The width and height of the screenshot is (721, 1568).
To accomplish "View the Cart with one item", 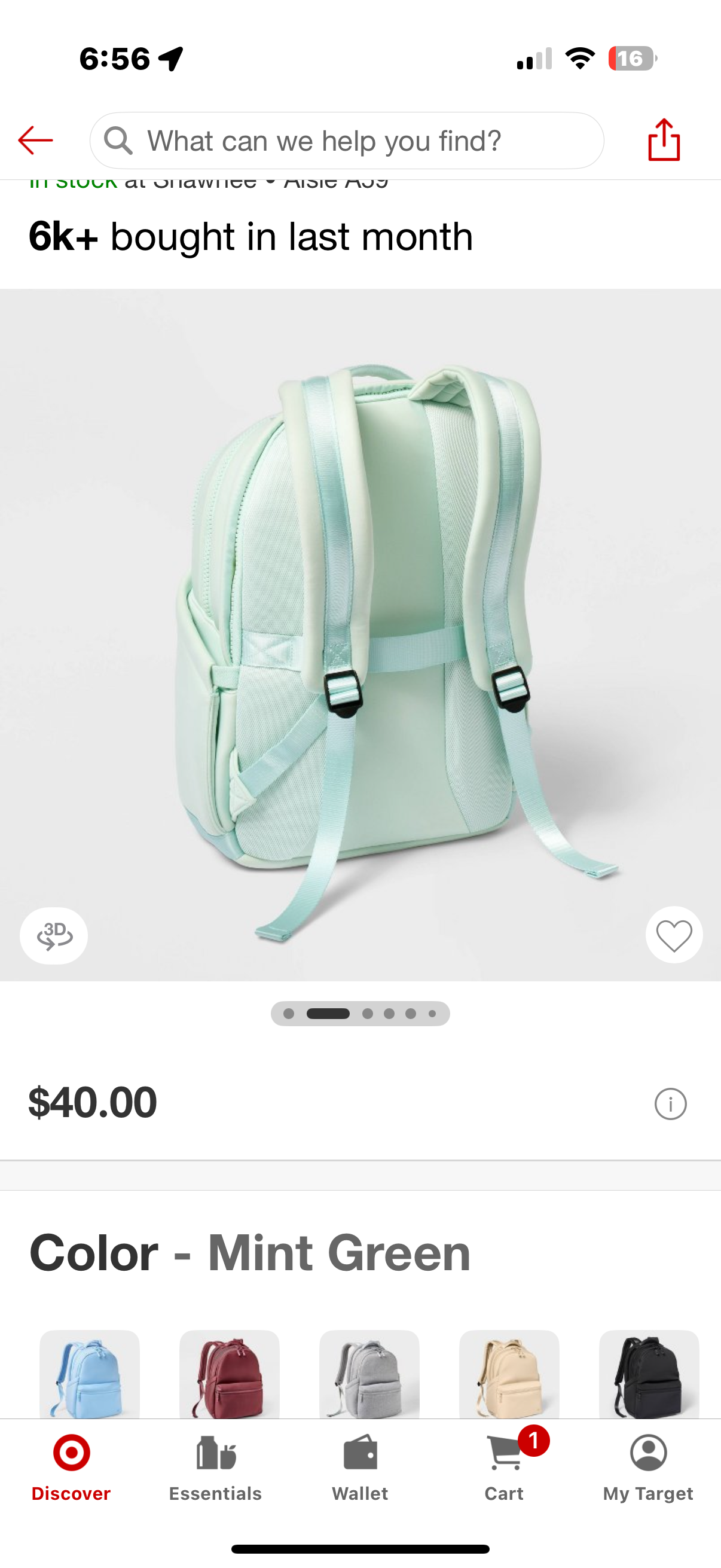I will point(505,1468).
